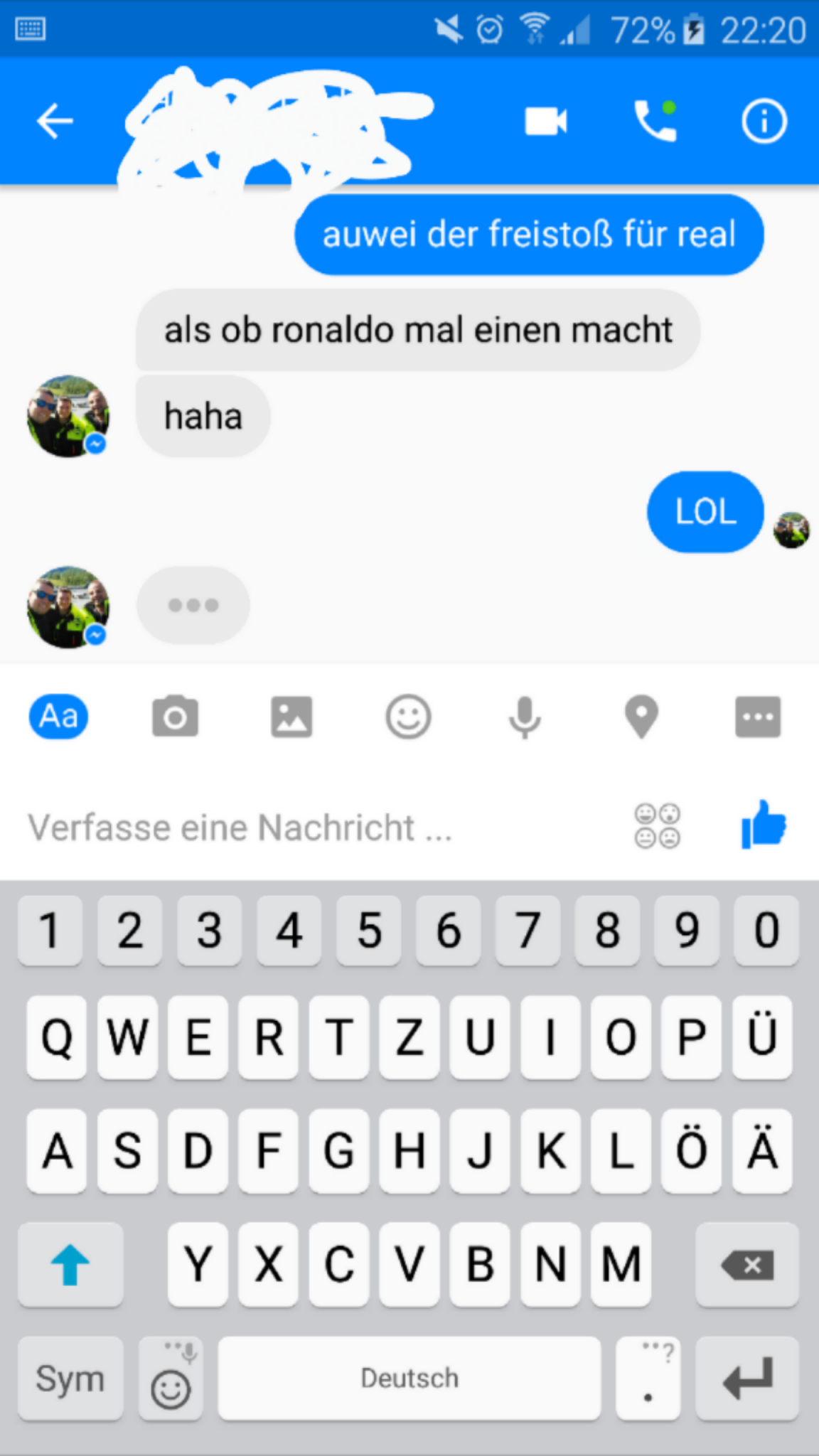
Task: Tap the Sym key on the keyboard
Action: pyautogui.click(x=70, y=1379)
